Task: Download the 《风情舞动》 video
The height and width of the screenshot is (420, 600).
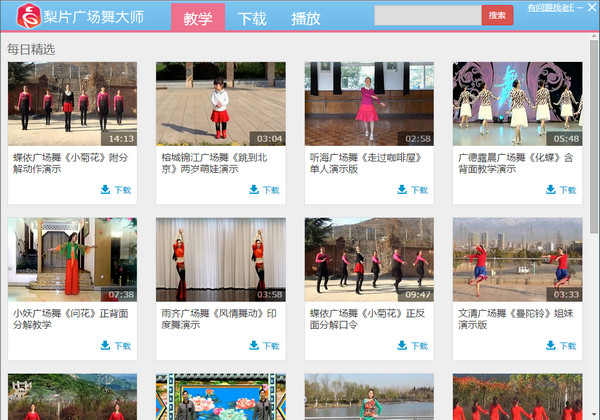Action: (x=264, y=345)
